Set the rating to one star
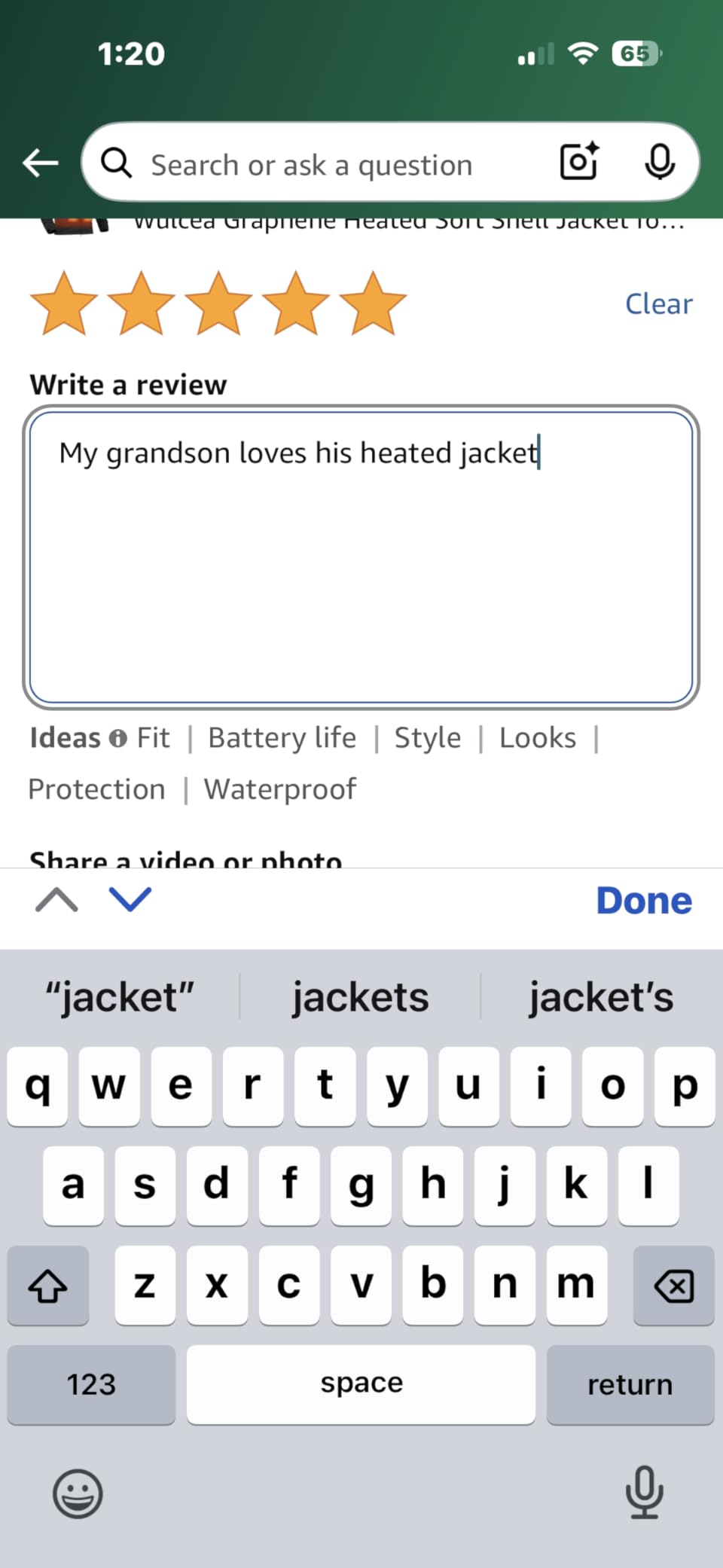Image resolution: width=723 pixels, height=1568 pixels. 64,303
